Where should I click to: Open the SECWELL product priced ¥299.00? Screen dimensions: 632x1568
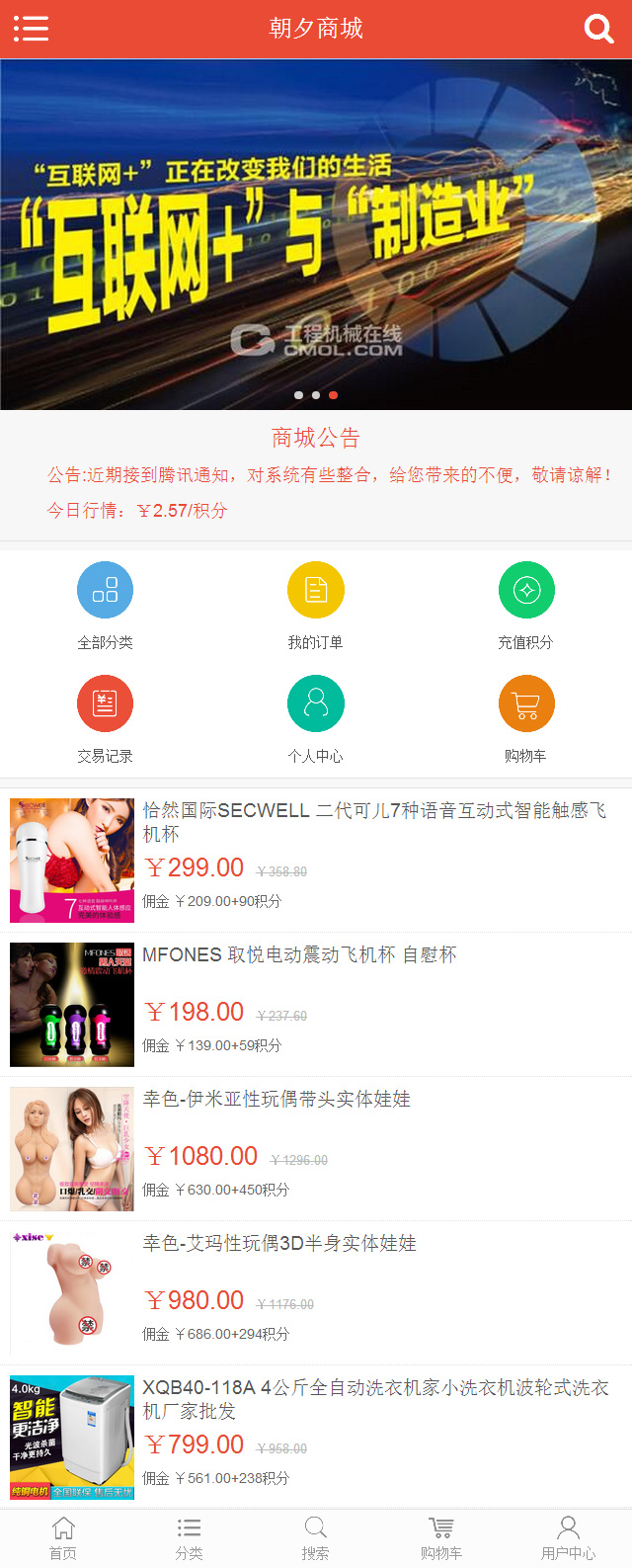point(373,822)
